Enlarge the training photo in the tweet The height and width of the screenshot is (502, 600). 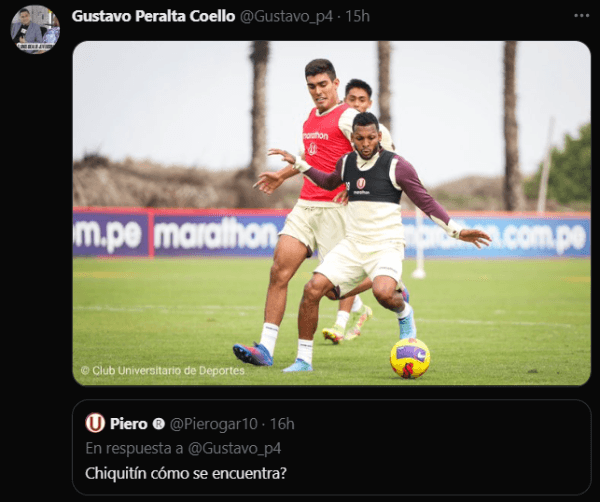pos(331,212)
